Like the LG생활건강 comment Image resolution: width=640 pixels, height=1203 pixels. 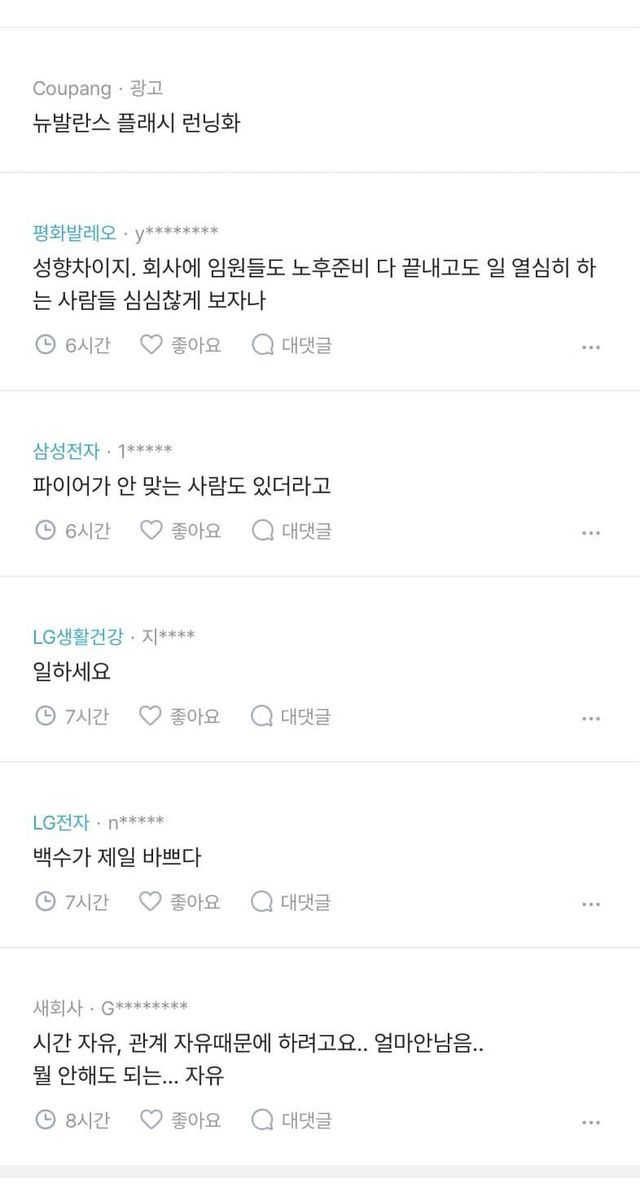click(x=180, y=716)
